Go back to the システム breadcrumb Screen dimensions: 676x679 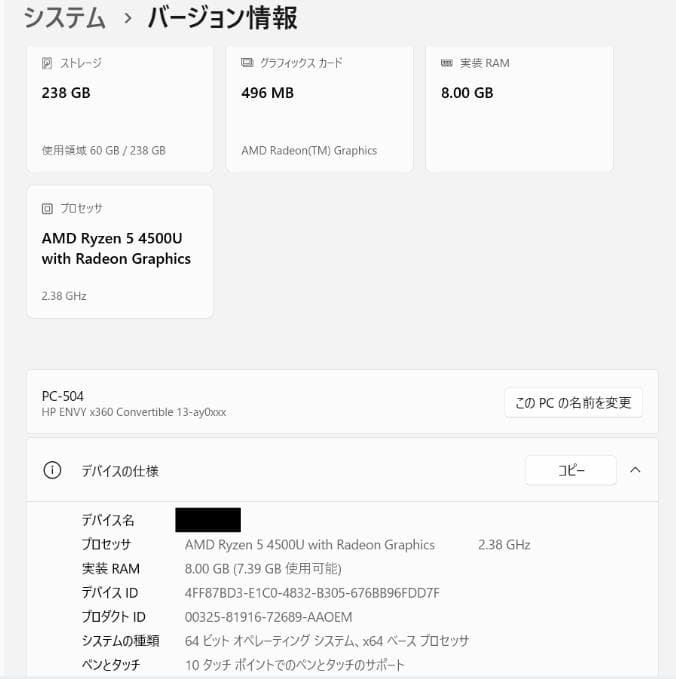point(64,17)
